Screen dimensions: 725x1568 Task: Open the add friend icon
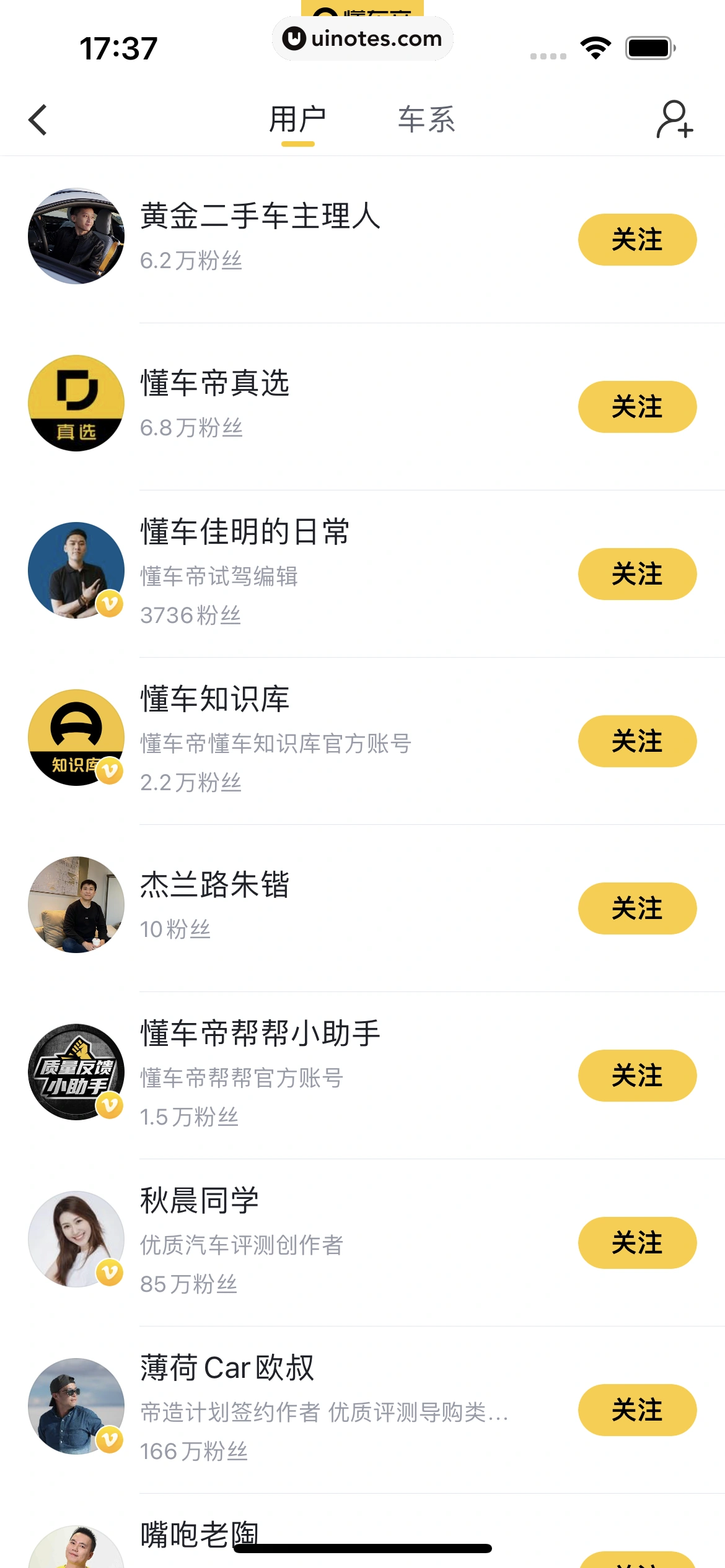(x=674, y=120)
